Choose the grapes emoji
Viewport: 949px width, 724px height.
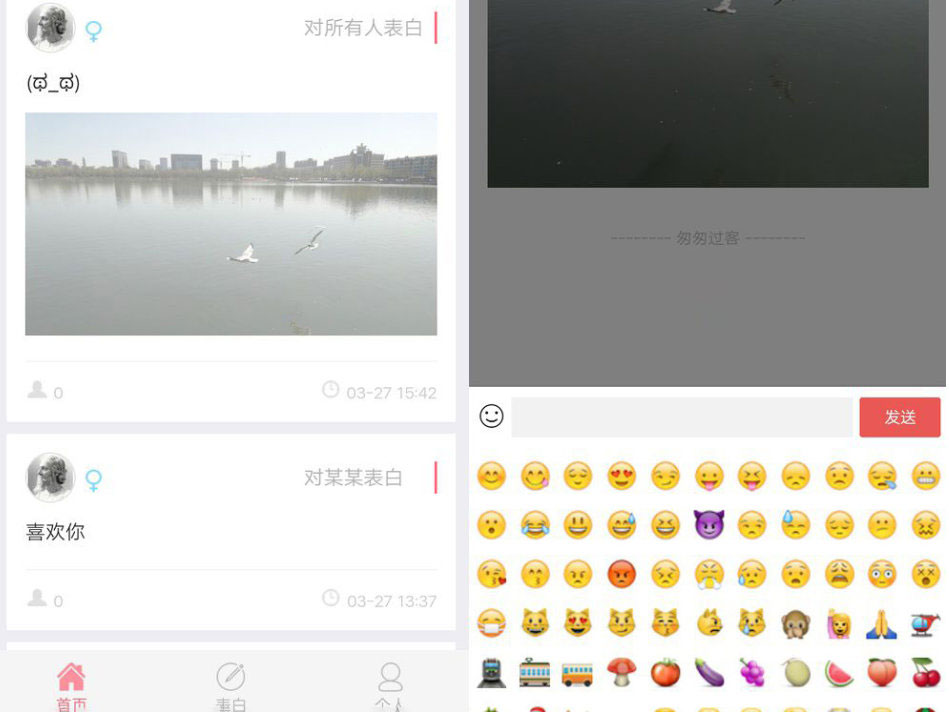(x=752, y=672)
